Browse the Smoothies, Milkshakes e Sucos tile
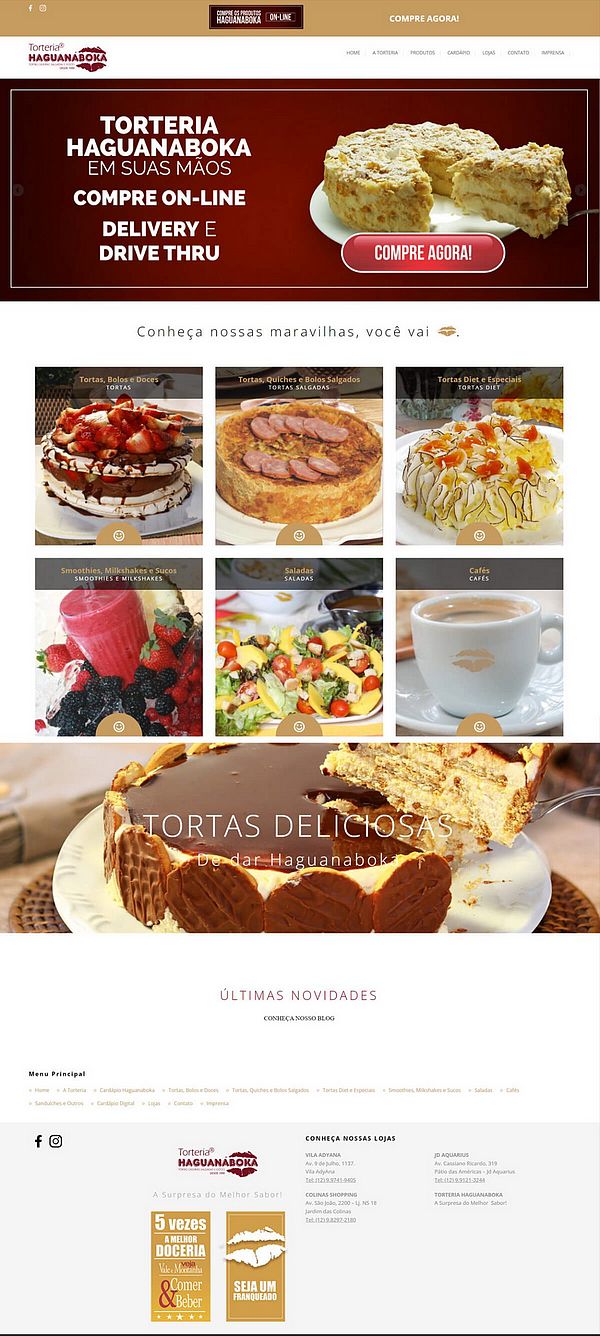The image size is (600, 1336). 119,647
